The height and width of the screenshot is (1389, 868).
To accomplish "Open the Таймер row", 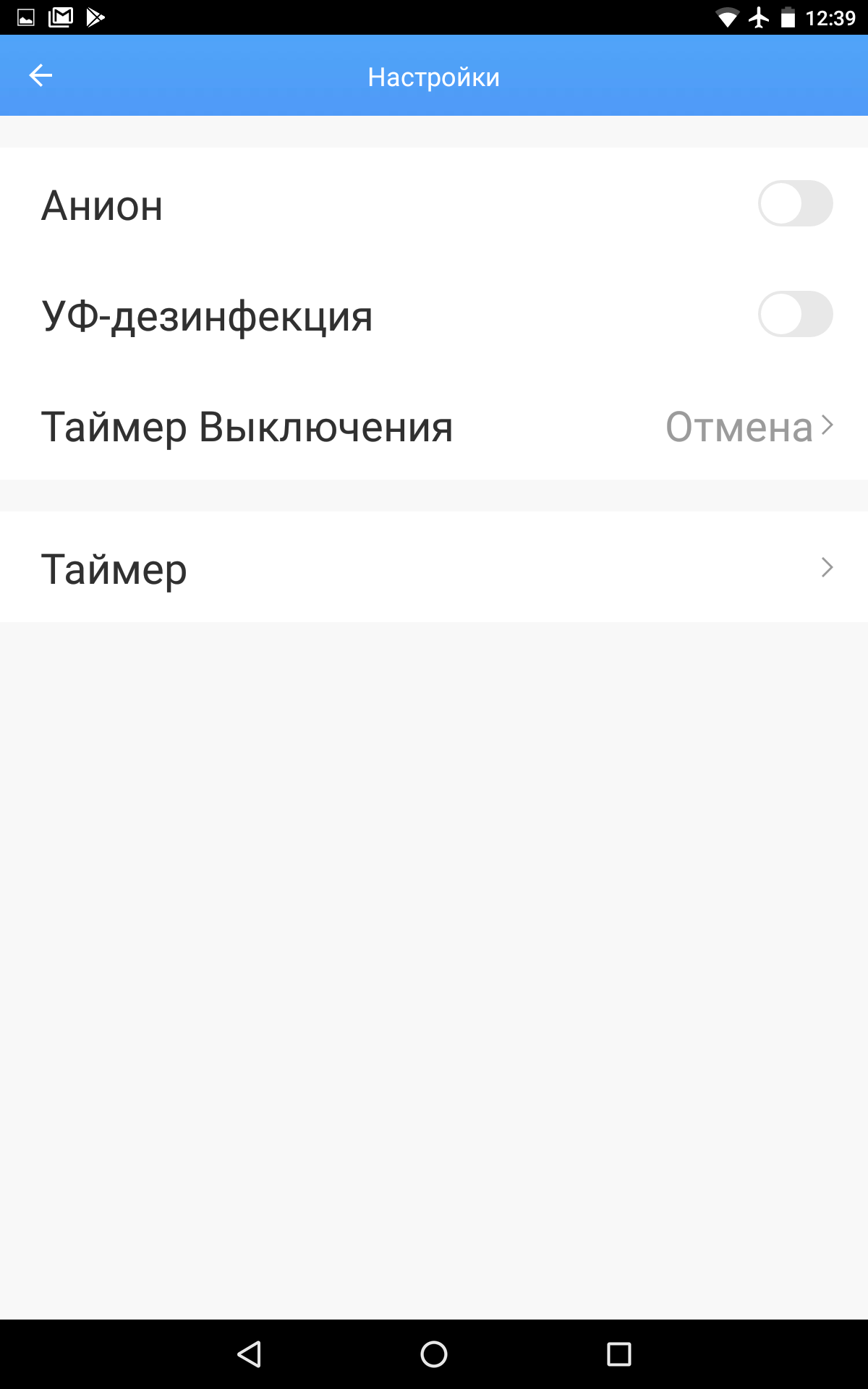I will coord(434,568).
